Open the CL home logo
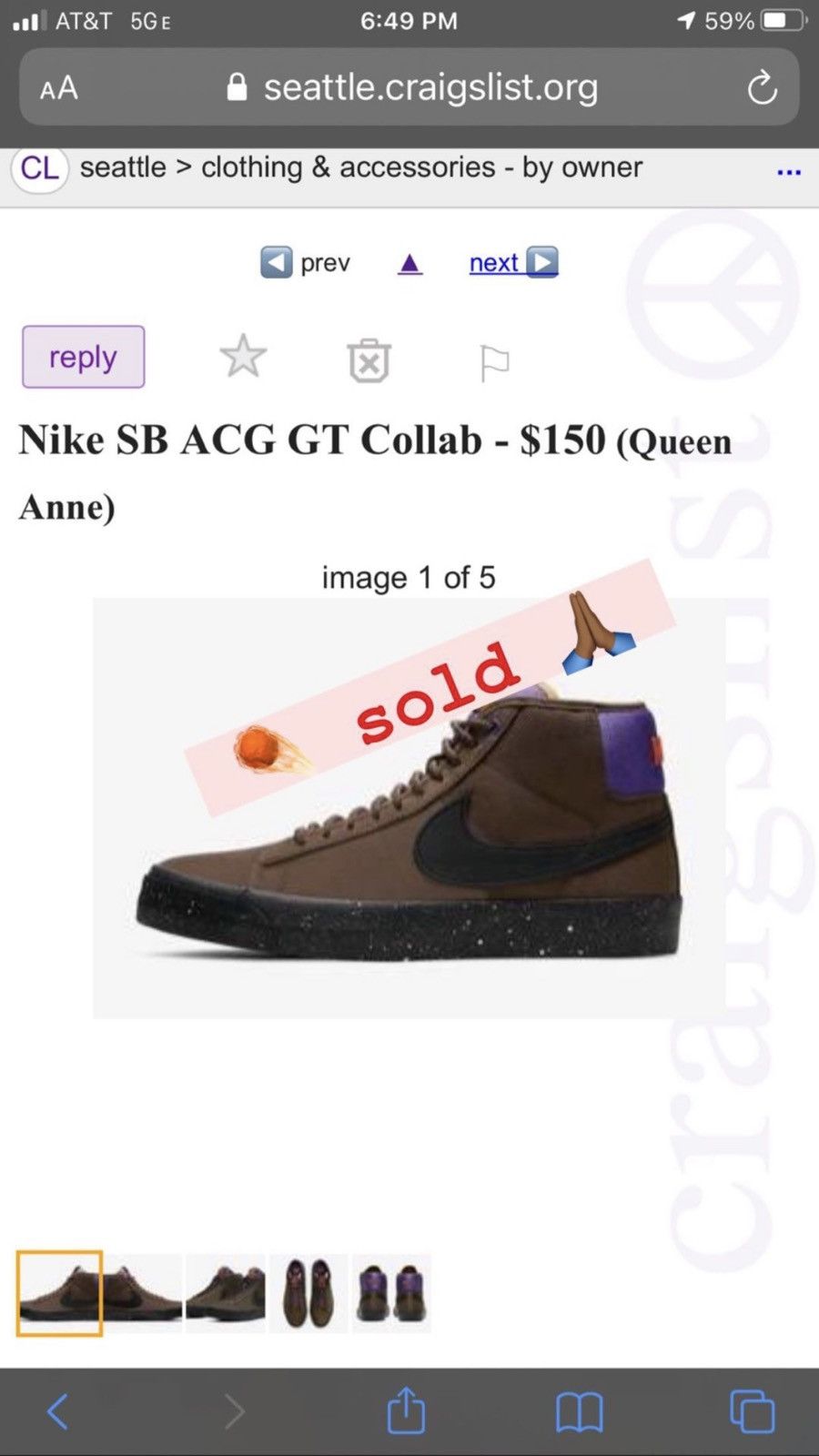 click(x=39, y=168)
